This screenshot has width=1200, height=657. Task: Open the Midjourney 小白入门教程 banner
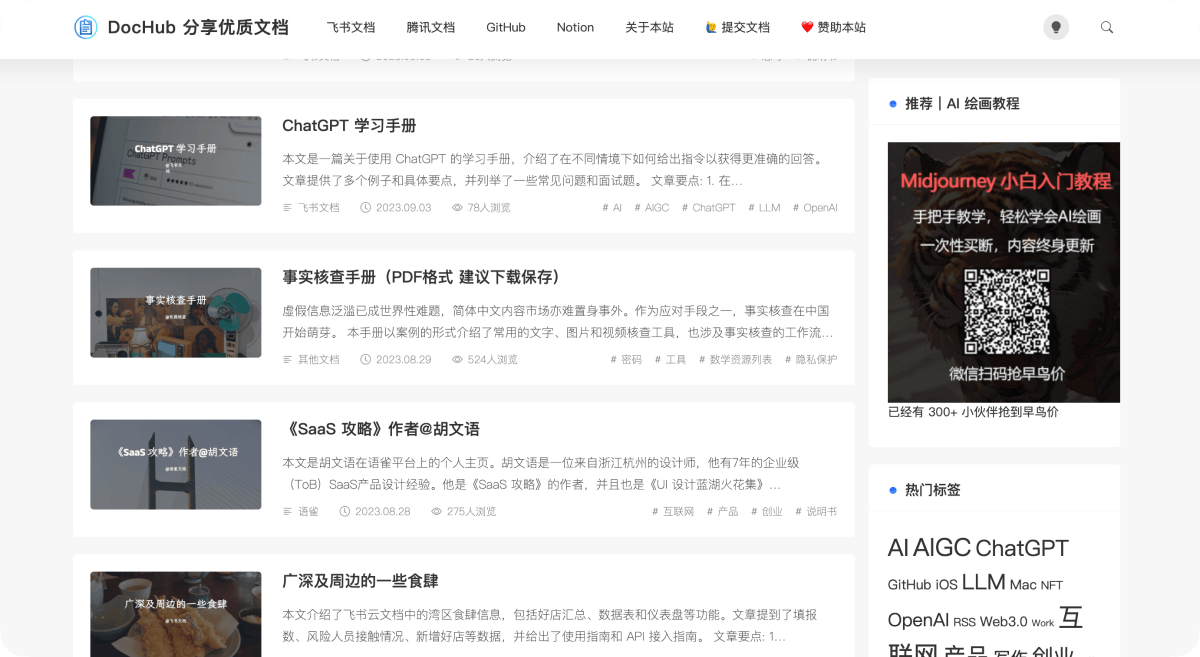point(1004,272)
